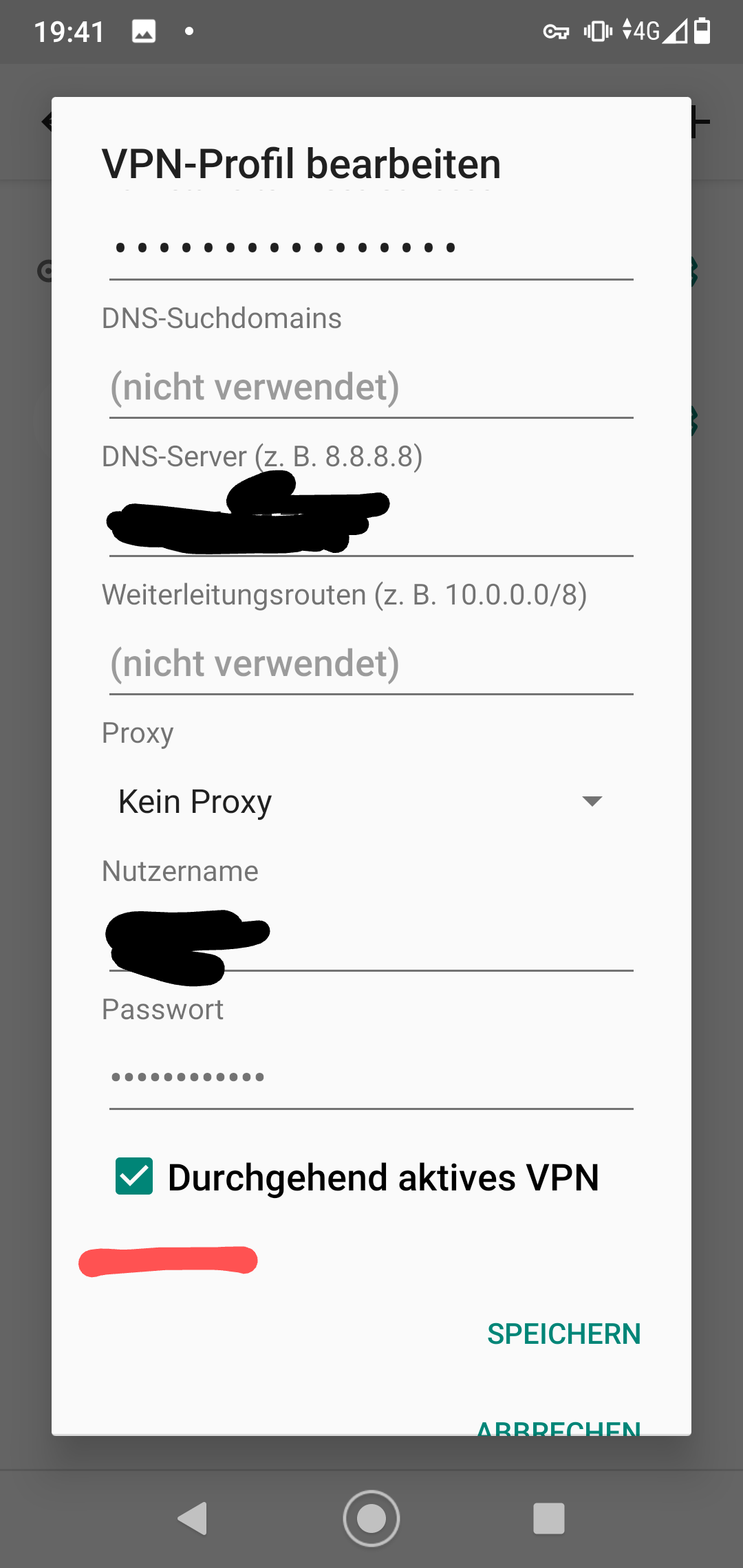This screenshot has width=743, height=1568.
Task: Save the profile with SPEICHERN
Action: click(x=563, y=1334)
